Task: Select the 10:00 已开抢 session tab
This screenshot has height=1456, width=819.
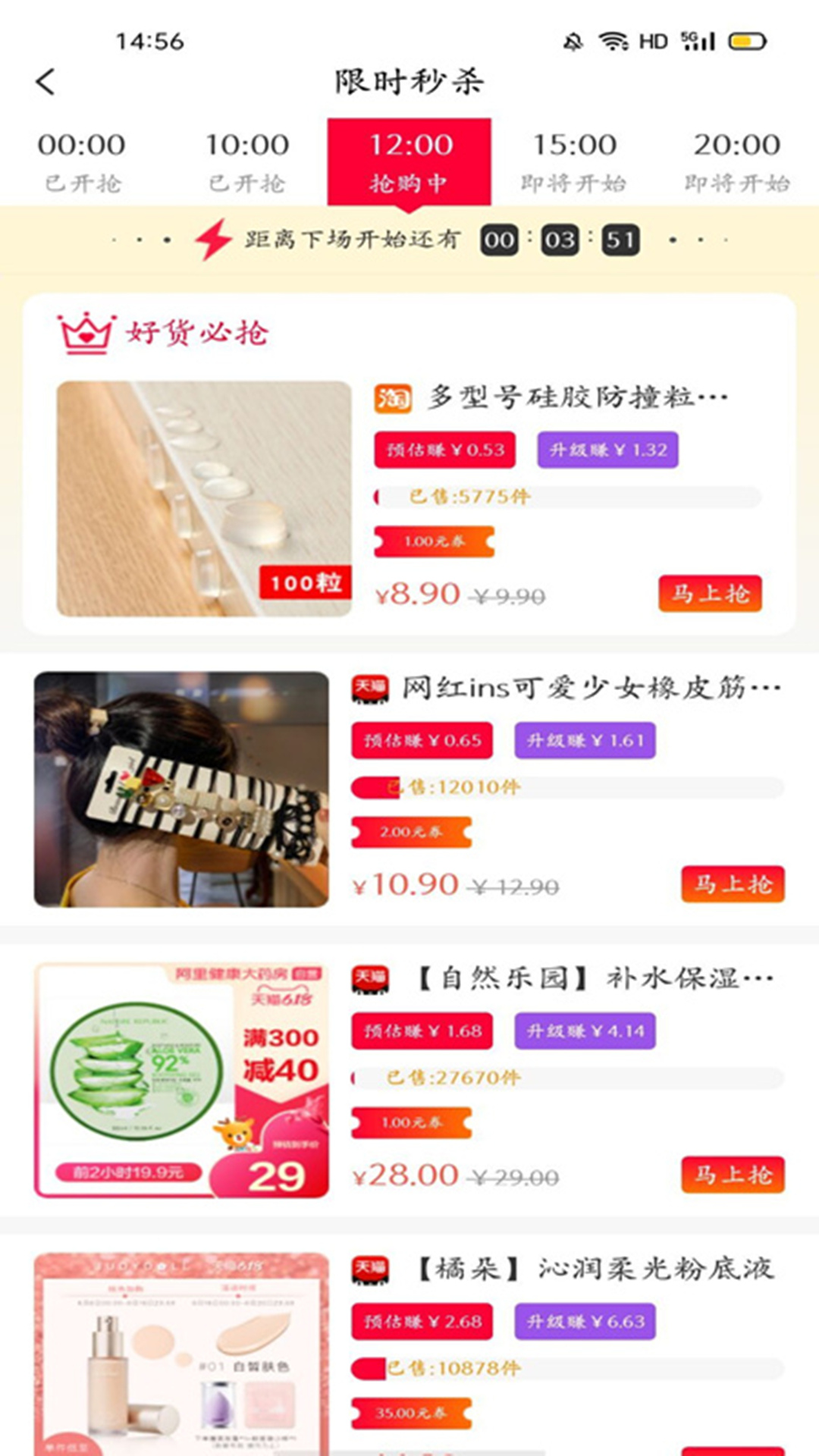Action: pos(247,162)
